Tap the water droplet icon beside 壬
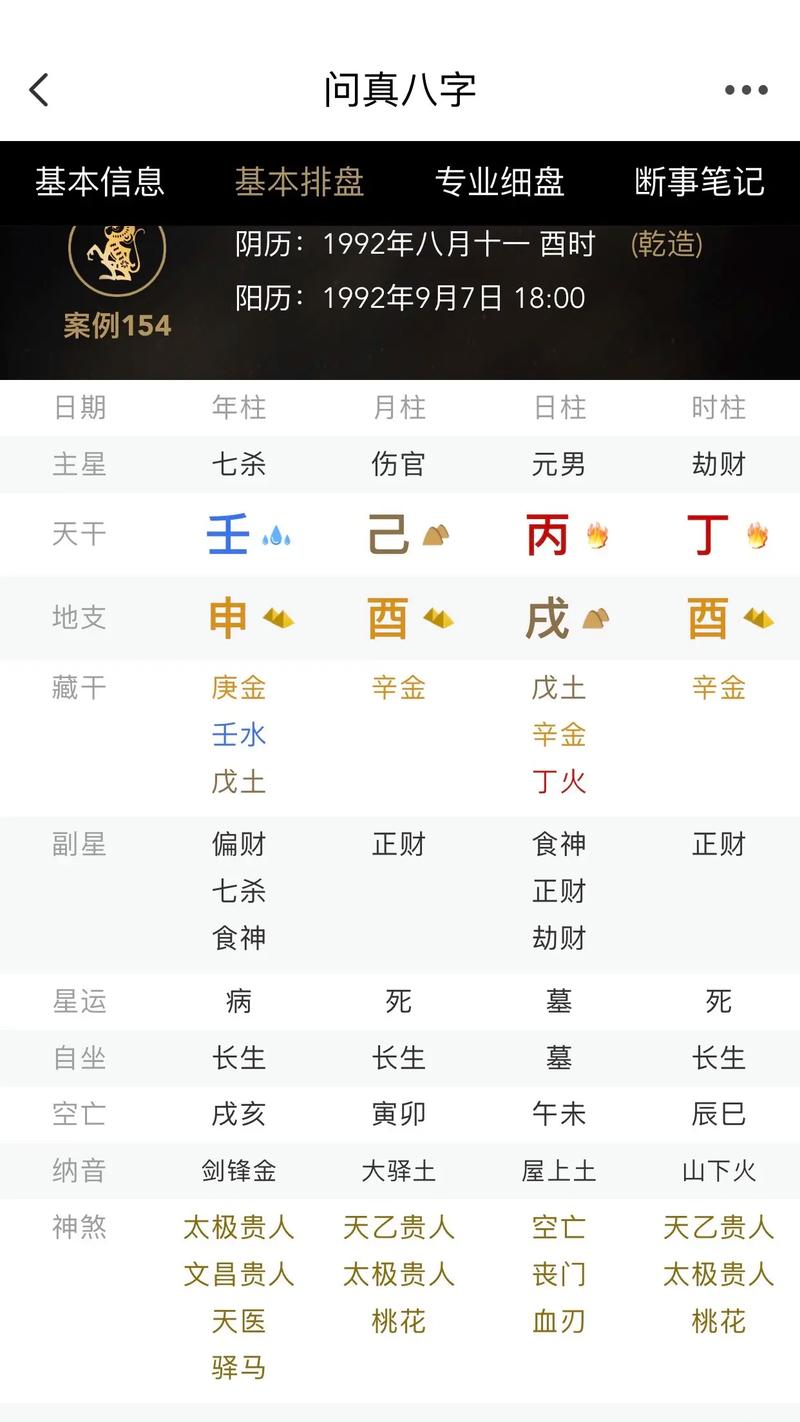Viewport: 800px width, 1422px height. pyautogui.click(x=277, y=535)
